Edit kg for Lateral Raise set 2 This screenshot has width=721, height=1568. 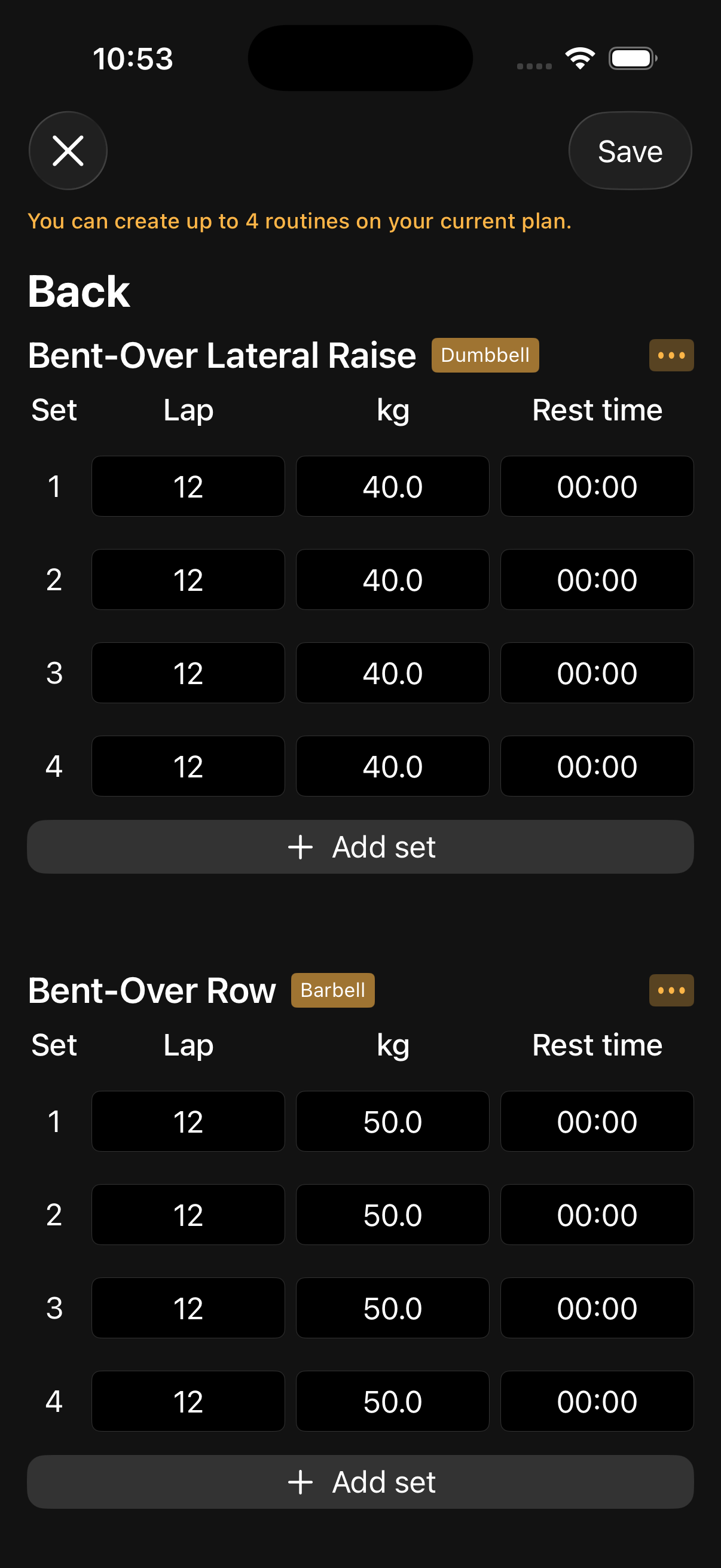pos(392,579)
